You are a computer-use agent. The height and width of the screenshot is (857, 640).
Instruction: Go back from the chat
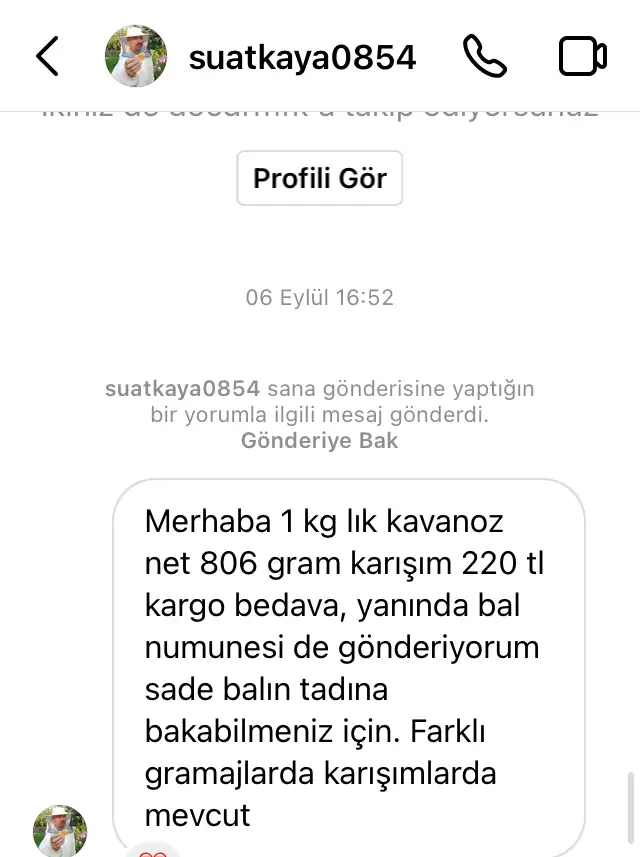click(47, 57)
